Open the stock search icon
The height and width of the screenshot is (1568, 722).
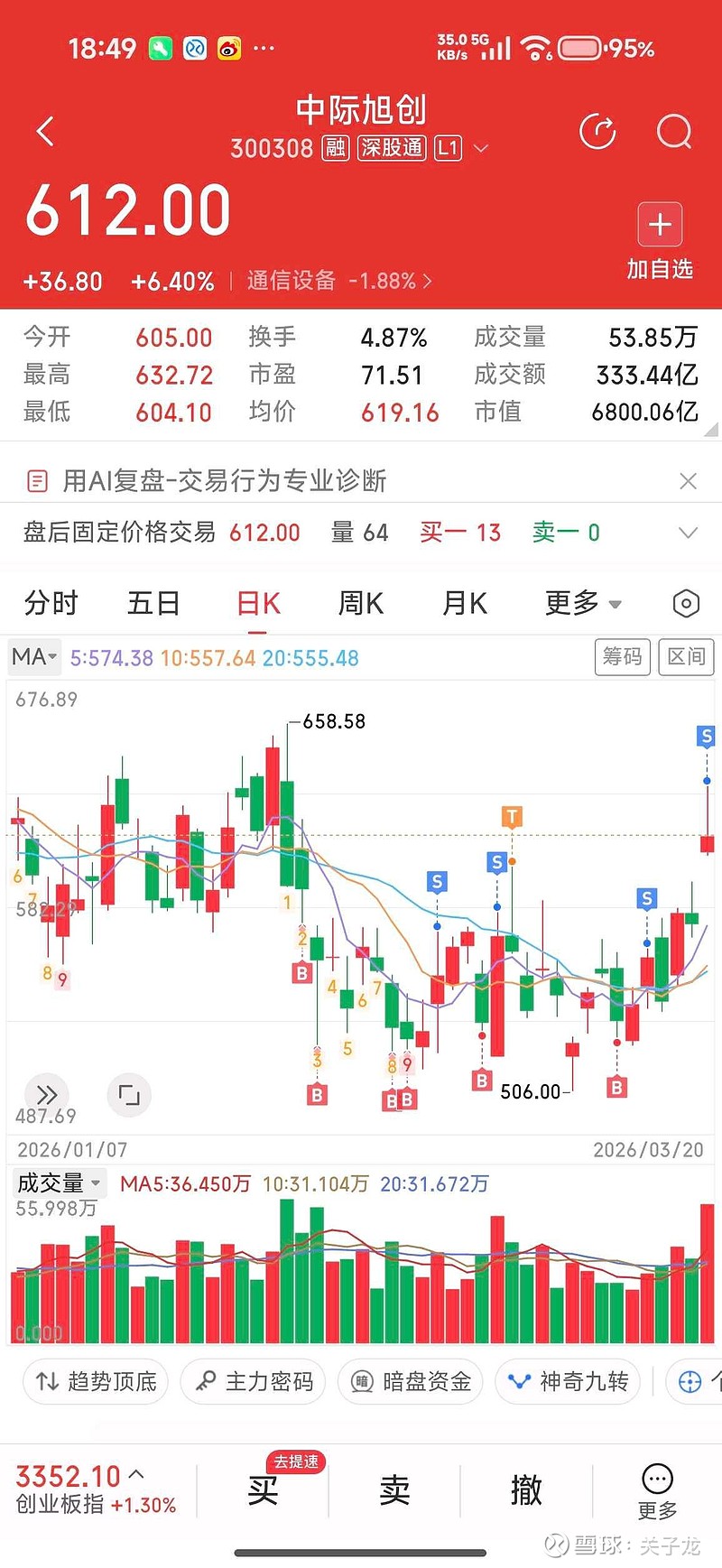[x=673, y=132]
